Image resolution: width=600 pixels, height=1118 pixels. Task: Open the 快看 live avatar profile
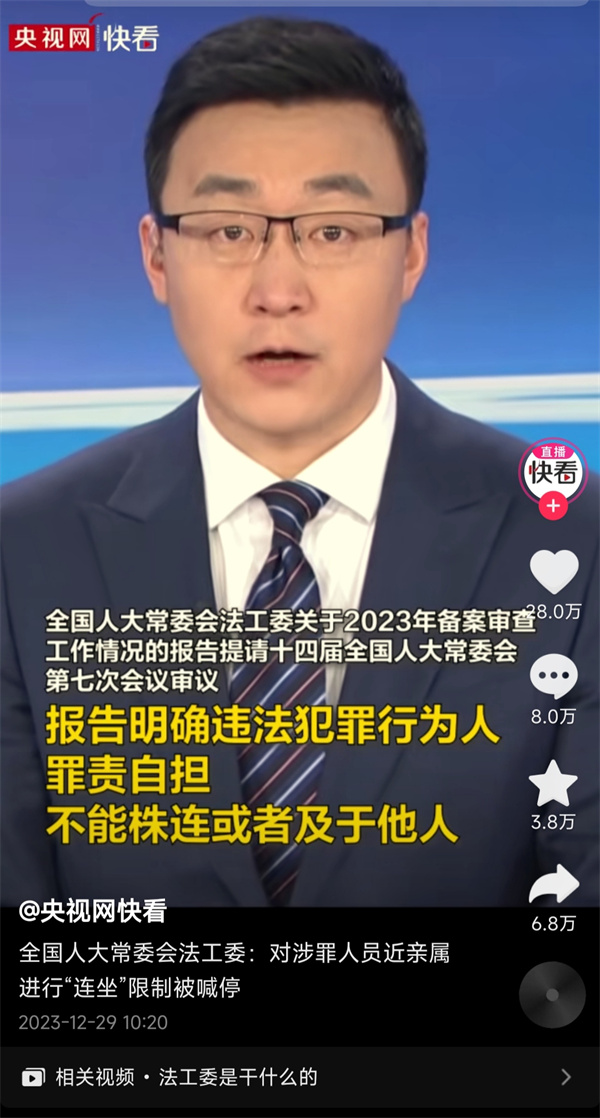click(x=552, y=469)
